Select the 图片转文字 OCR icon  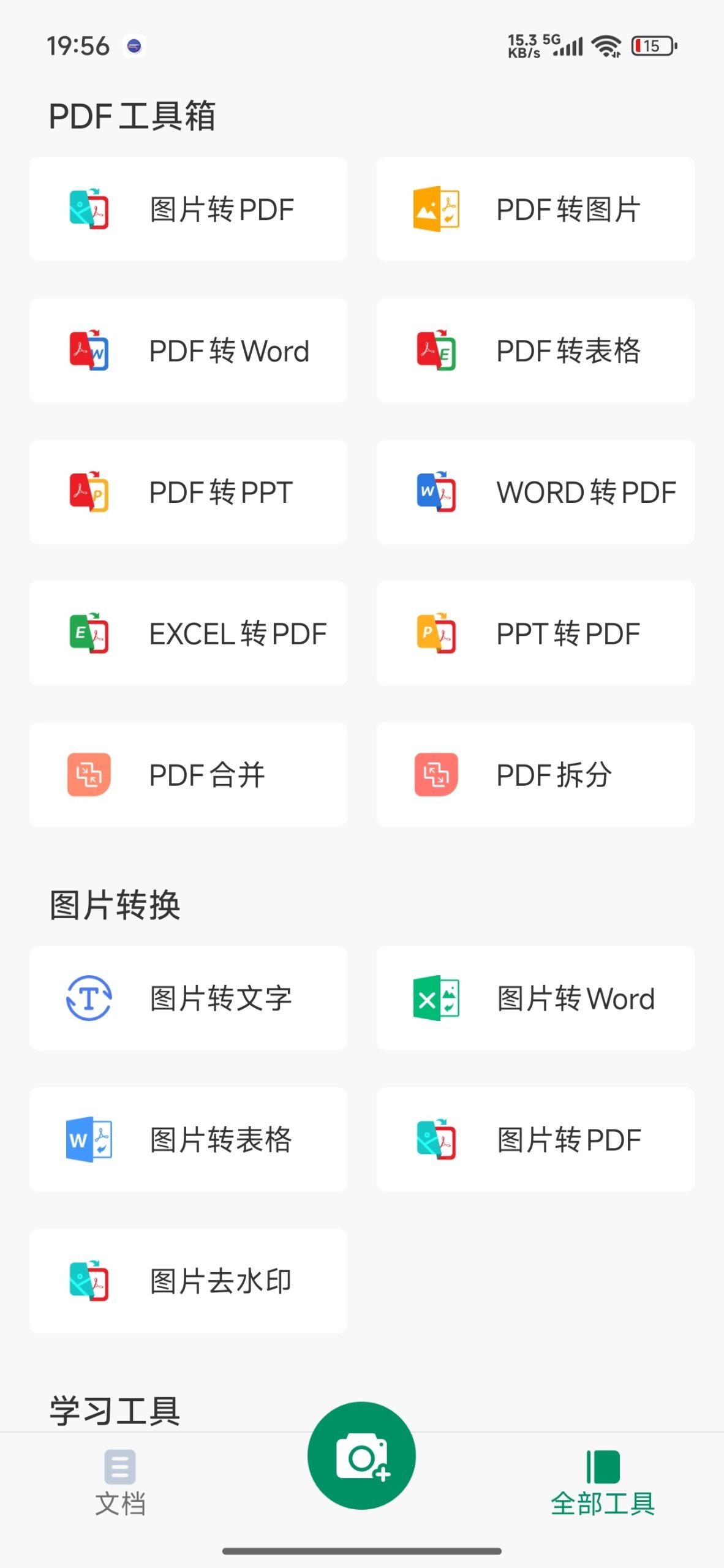[x=89, y=998]
